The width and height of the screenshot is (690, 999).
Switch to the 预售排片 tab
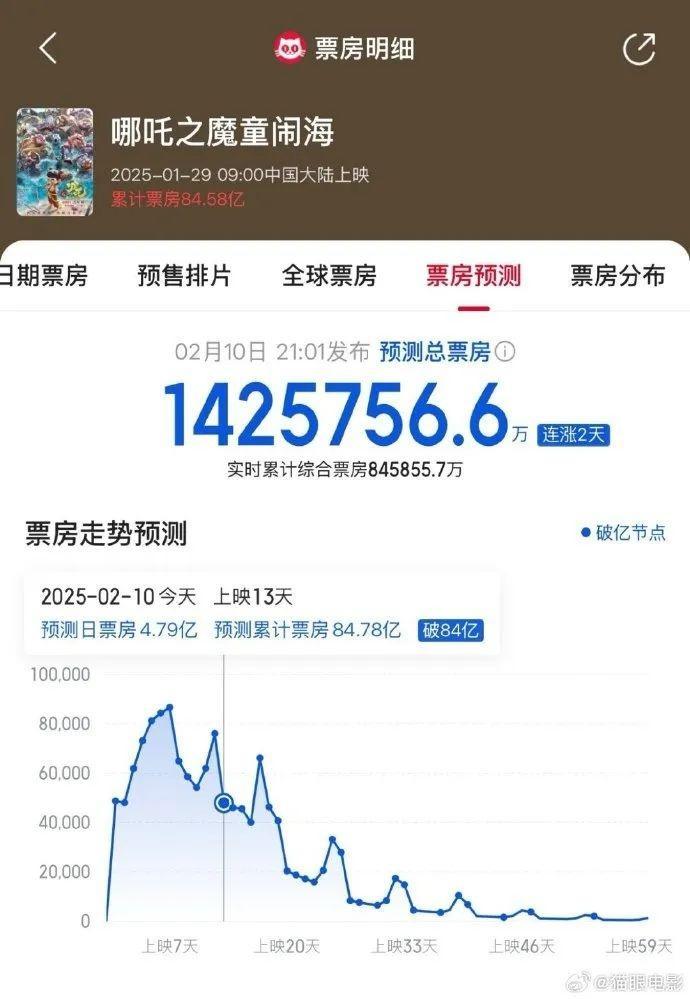coord(184,276)
